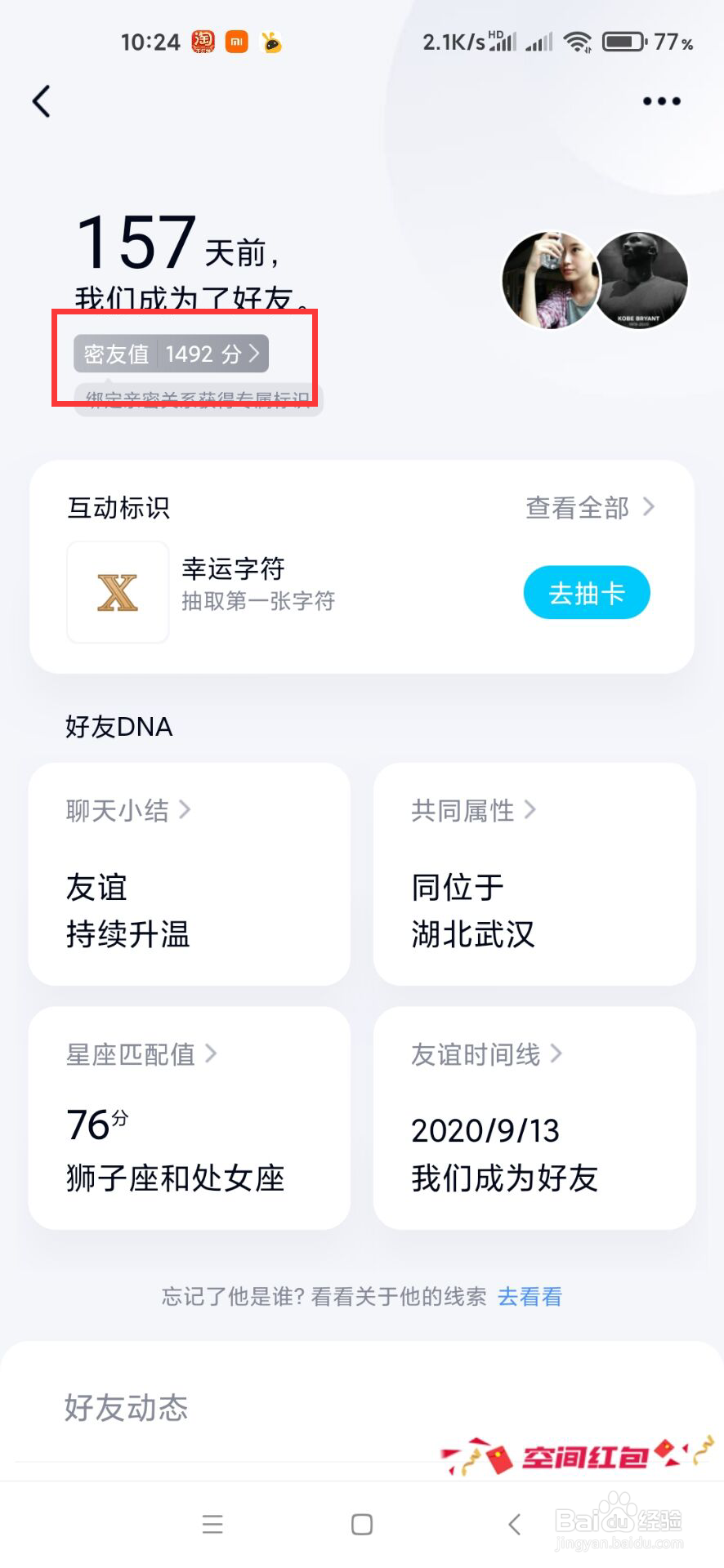Open the three-dot overflow menu
724x1568 pixels.
(x=661, y=101)
